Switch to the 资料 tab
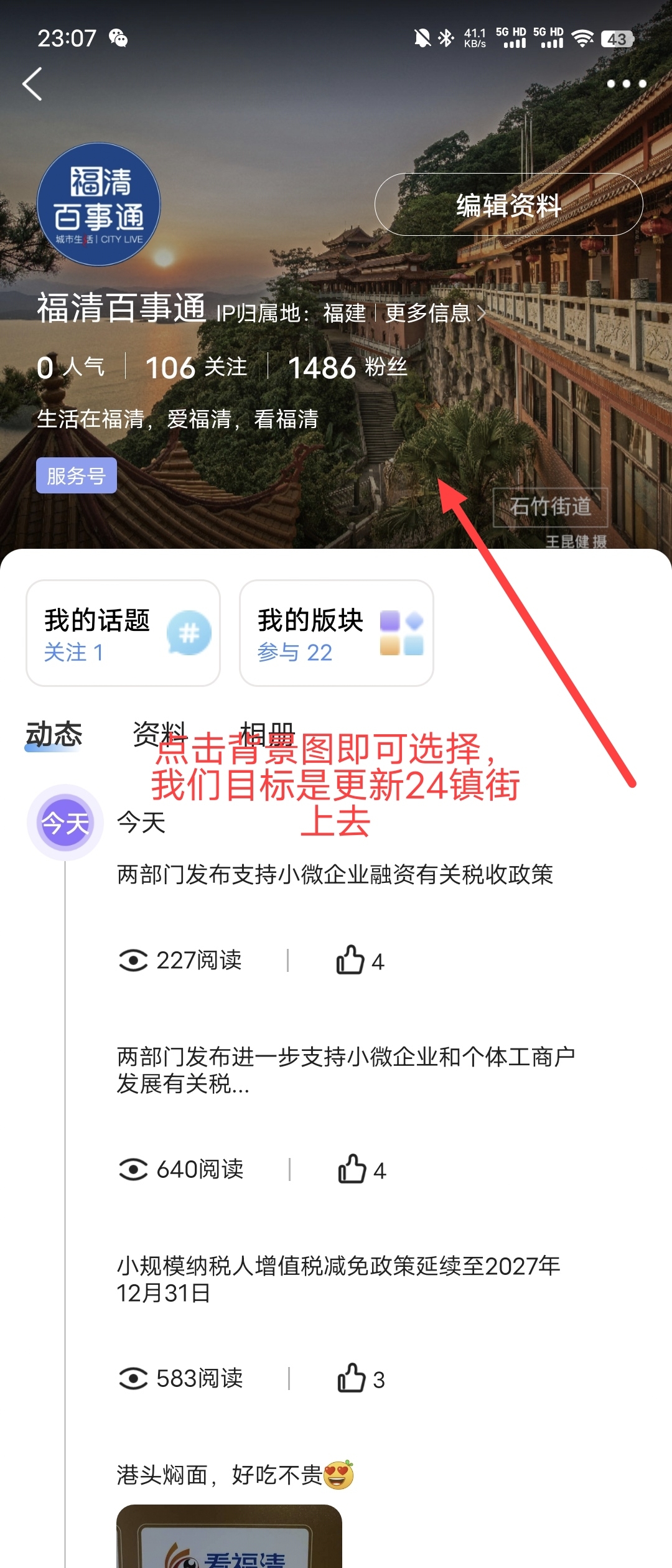This screenshot has width=672, height=1568. coord(159,734)
